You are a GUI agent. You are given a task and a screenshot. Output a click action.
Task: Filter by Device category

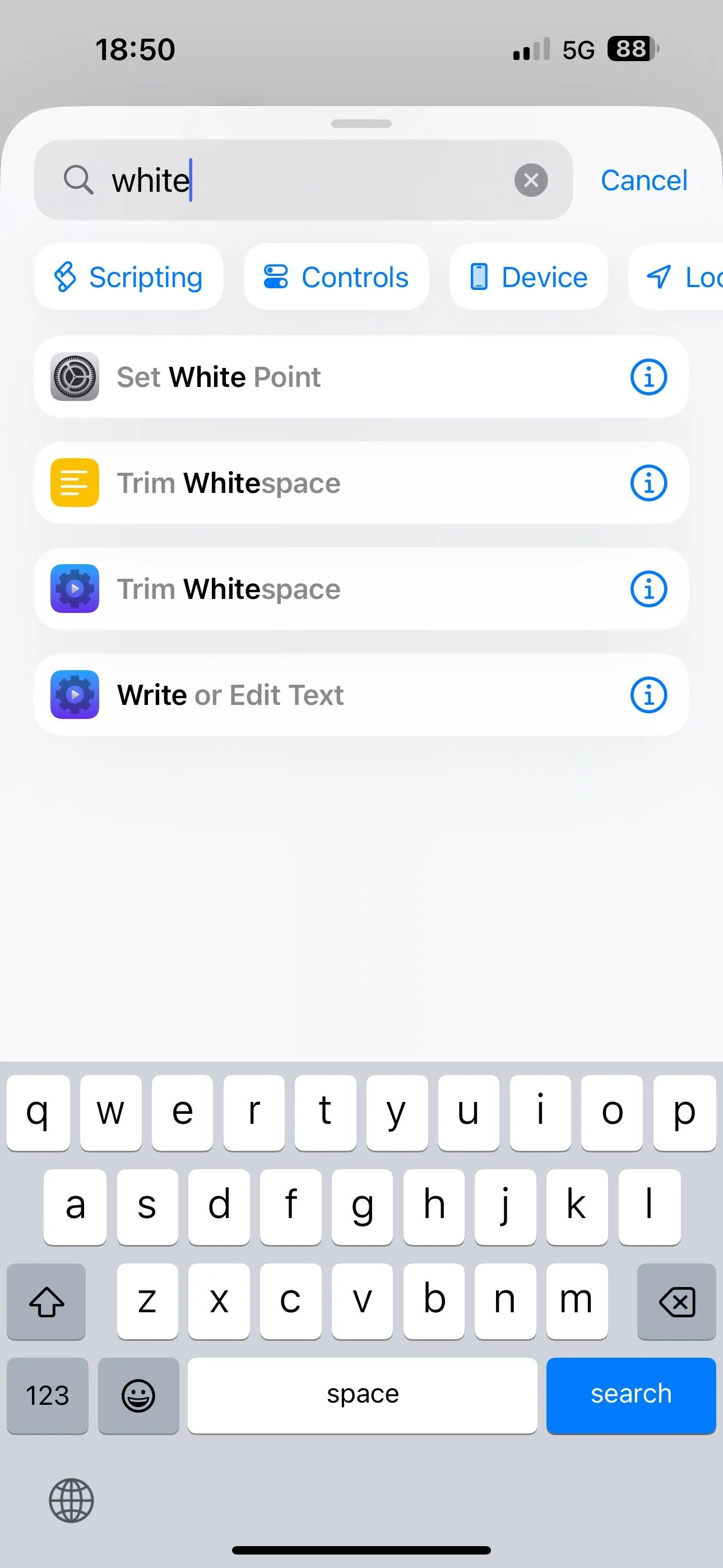pos(529,278)
